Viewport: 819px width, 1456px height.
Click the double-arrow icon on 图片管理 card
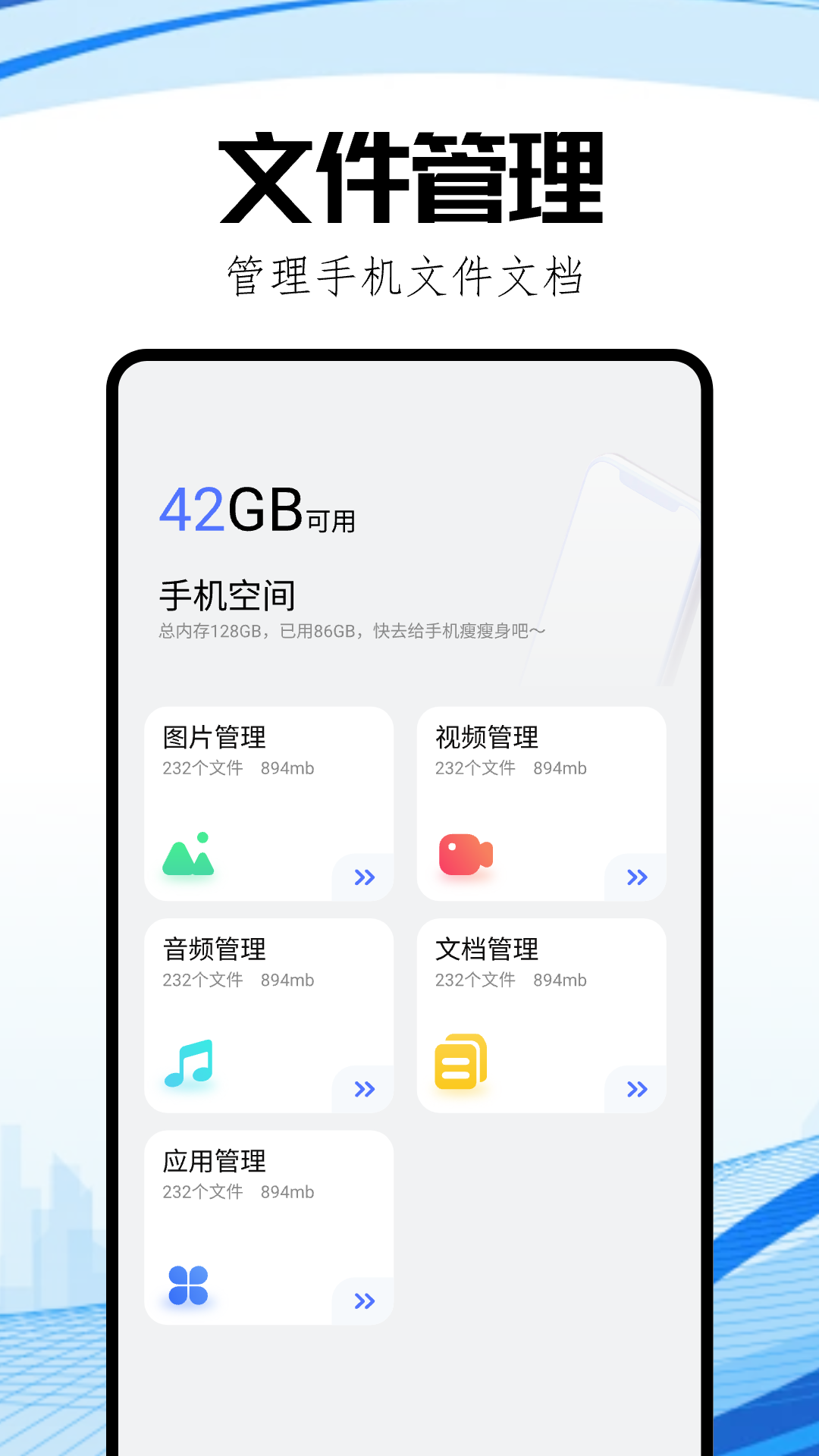pos(366,878)
